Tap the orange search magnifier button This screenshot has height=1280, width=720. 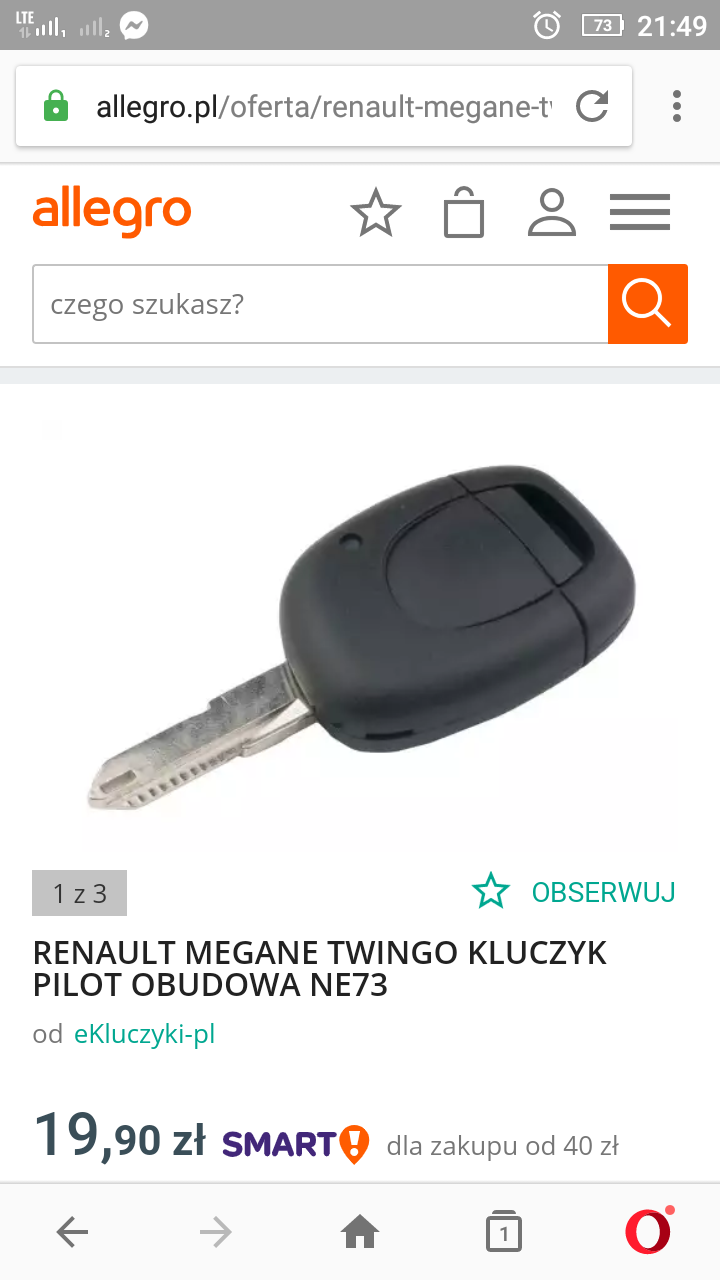tap(647, 304)
